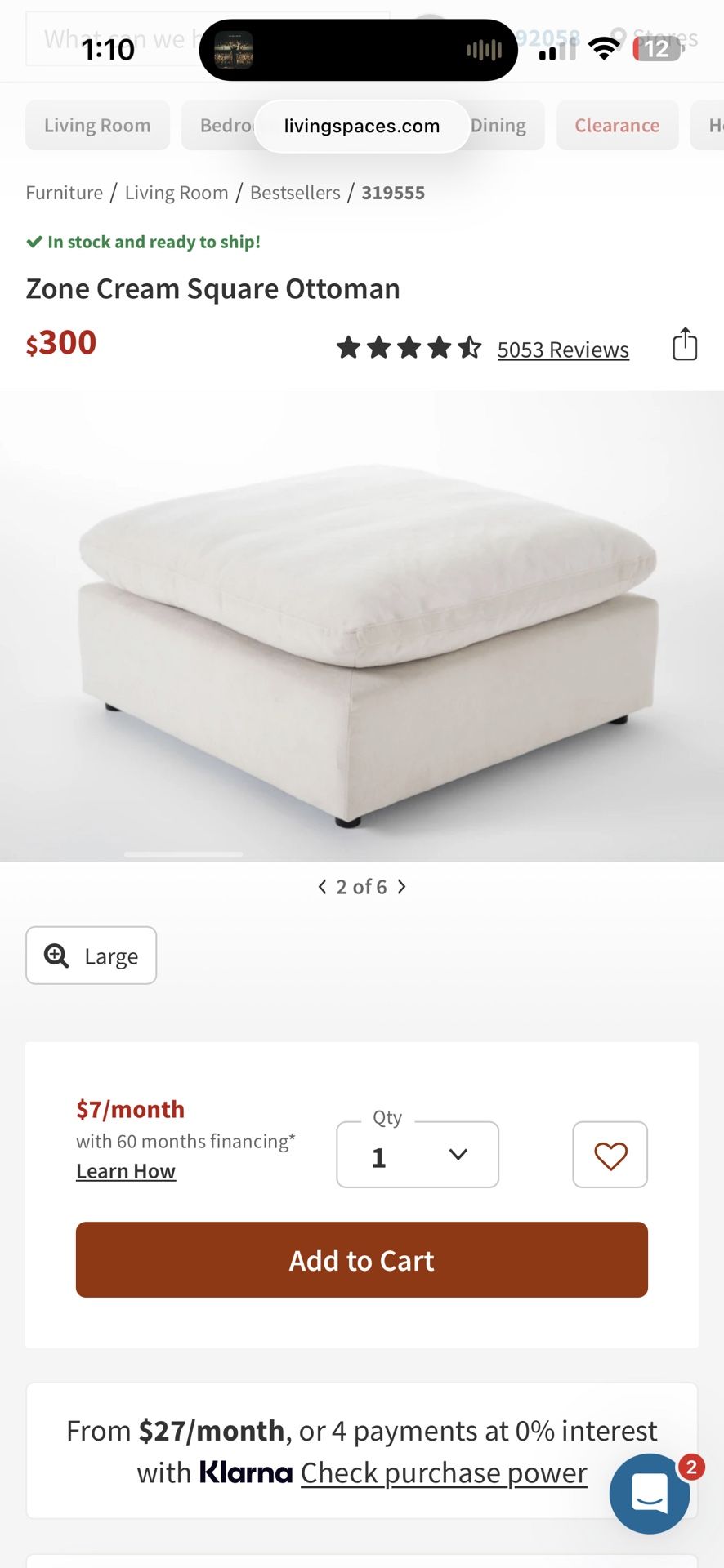Viewport: 724px width, 1568px height.
Task: Click the magnifier zoom icon in Large button
Action: (55, 955)
